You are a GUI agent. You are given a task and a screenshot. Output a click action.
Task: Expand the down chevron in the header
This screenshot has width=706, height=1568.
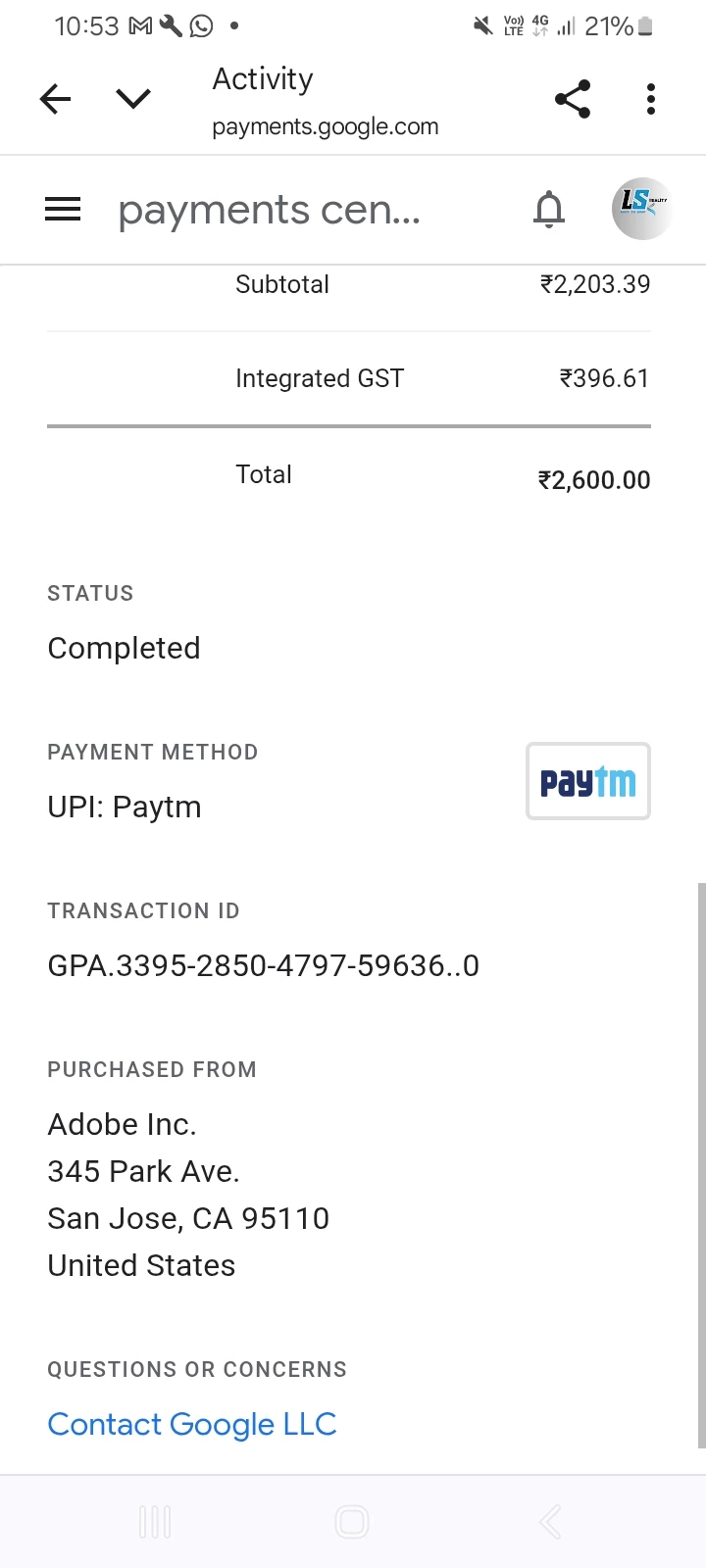click(x=133, y=99)
